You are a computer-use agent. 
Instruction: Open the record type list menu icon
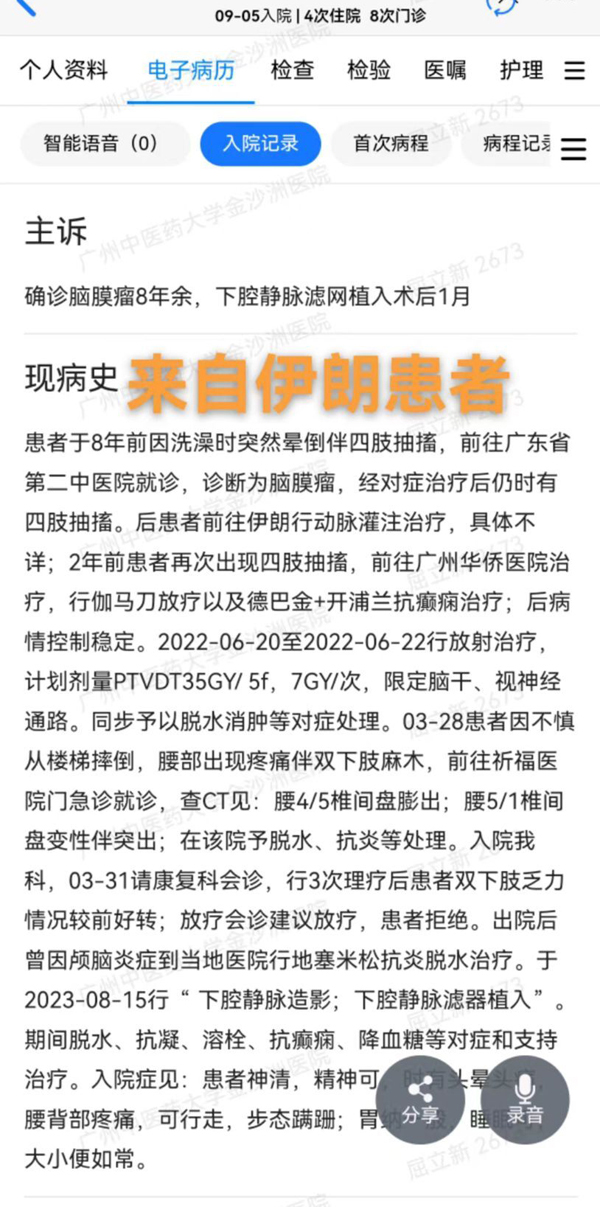pyautogui.click(x=574, y=148)
